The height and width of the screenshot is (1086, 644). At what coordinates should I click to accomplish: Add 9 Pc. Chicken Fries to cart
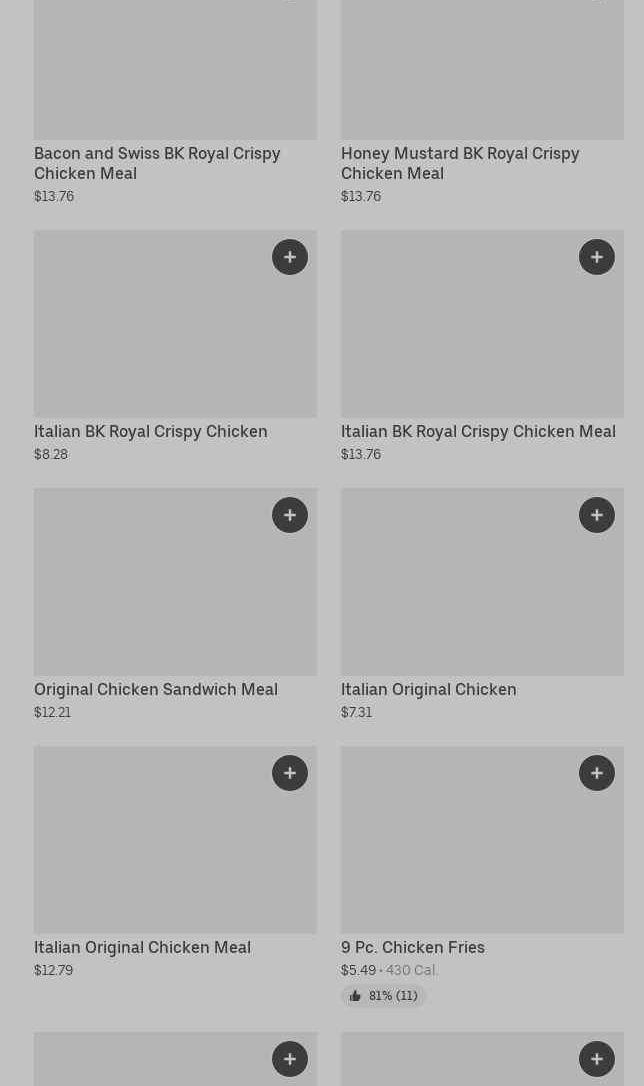click(x=596, y=773)
